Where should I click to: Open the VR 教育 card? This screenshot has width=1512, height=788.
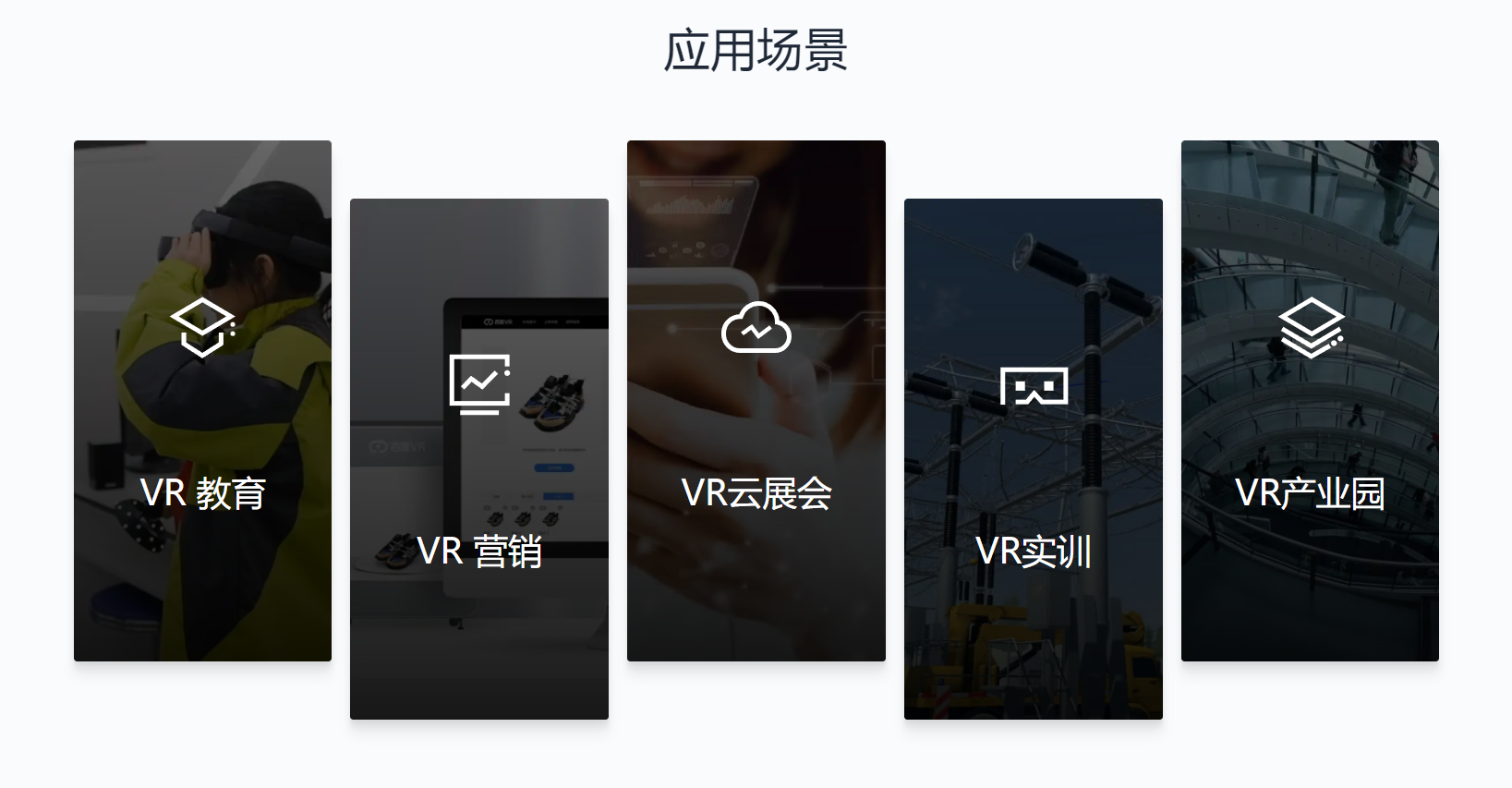202,401
